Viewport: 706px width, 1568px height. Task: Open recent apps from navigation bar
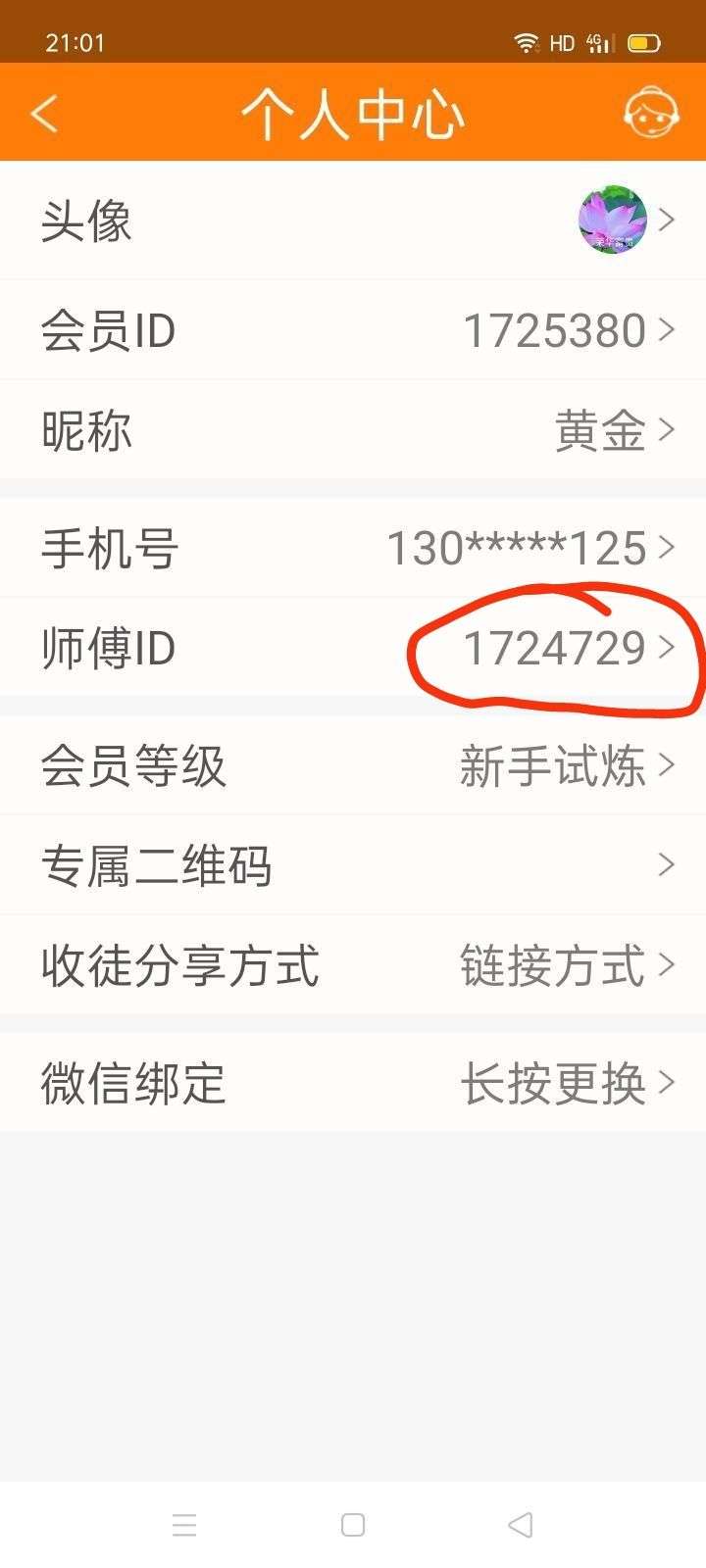[184, 1525]
